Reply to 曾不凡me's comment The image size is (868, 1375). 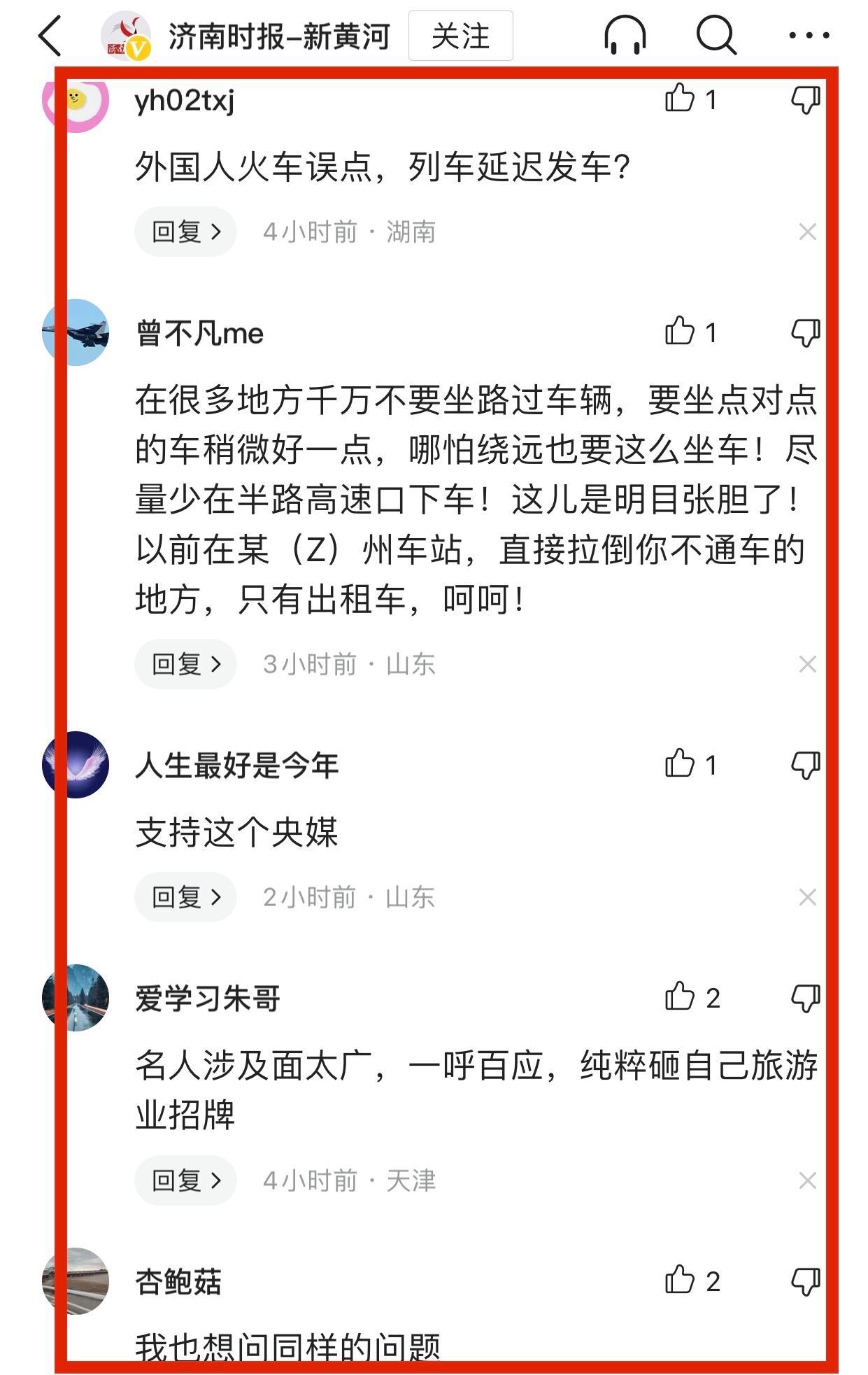[186, 664]
